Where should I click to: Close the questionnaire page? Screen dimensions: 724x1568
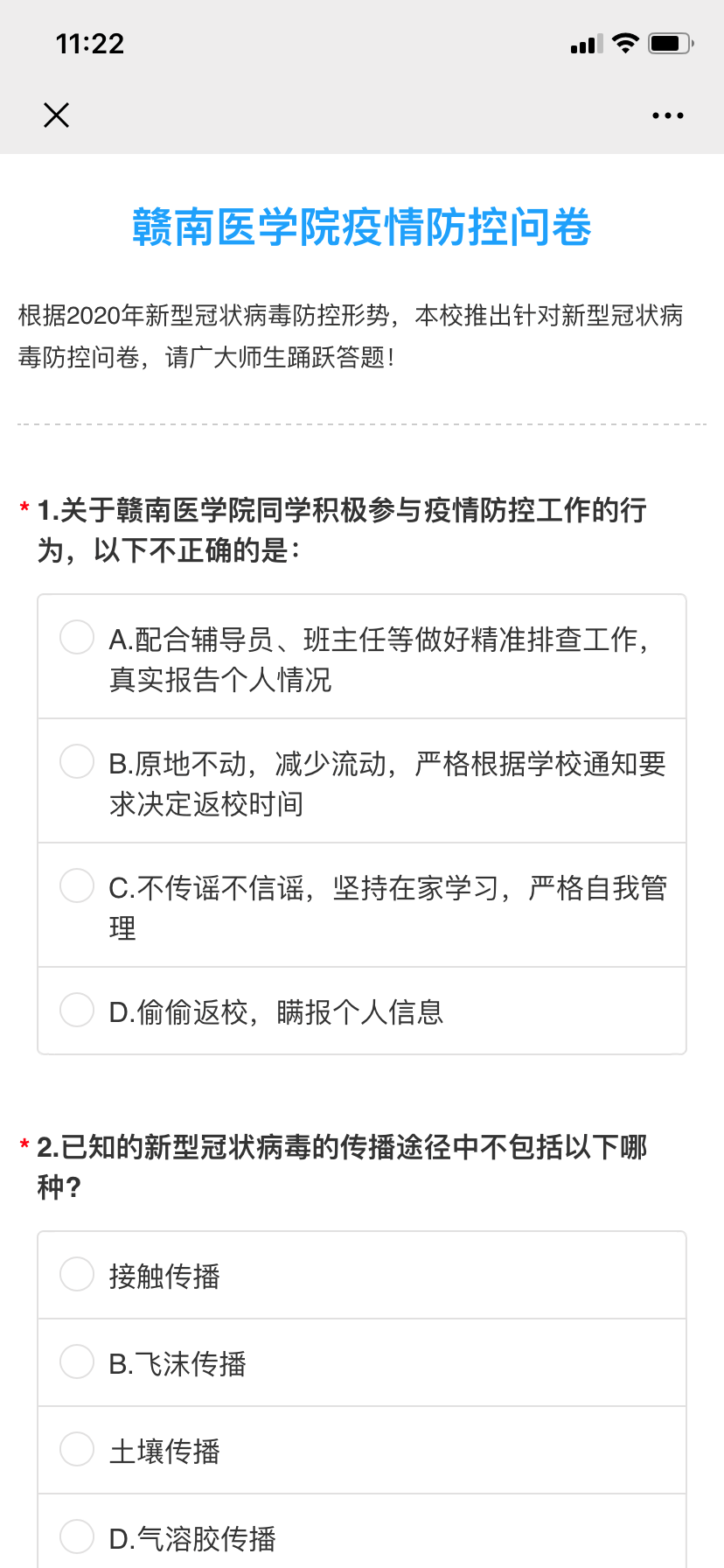[56, 115]
